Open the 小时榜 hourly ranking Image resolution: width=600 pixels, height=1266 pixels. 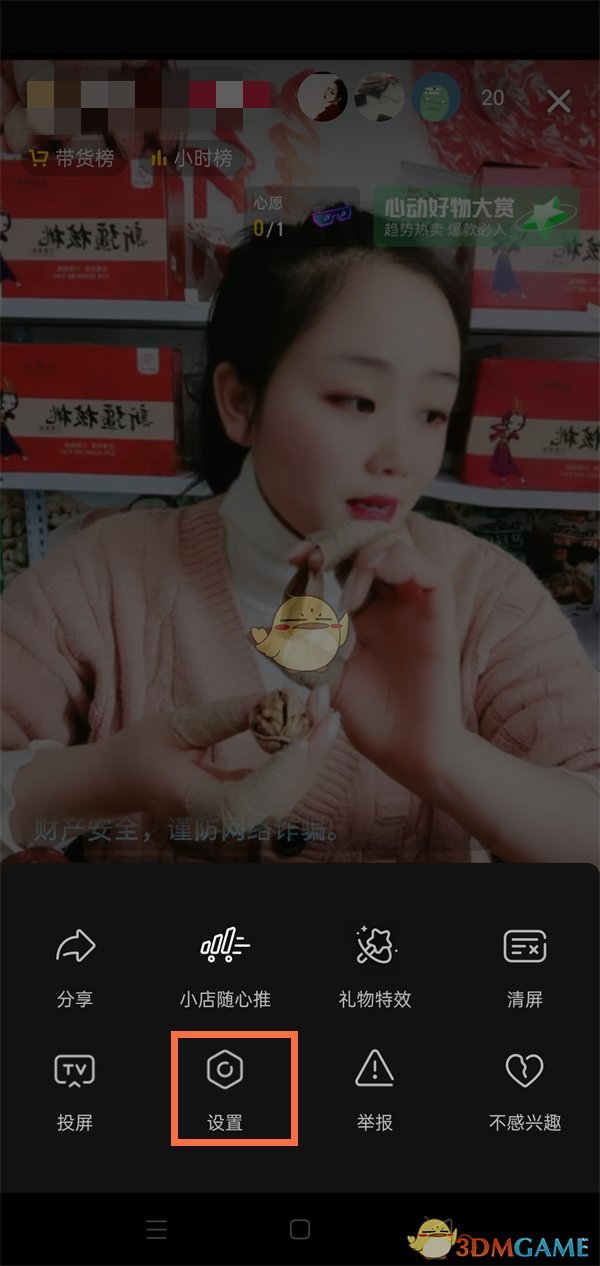(x=192, y=158)
